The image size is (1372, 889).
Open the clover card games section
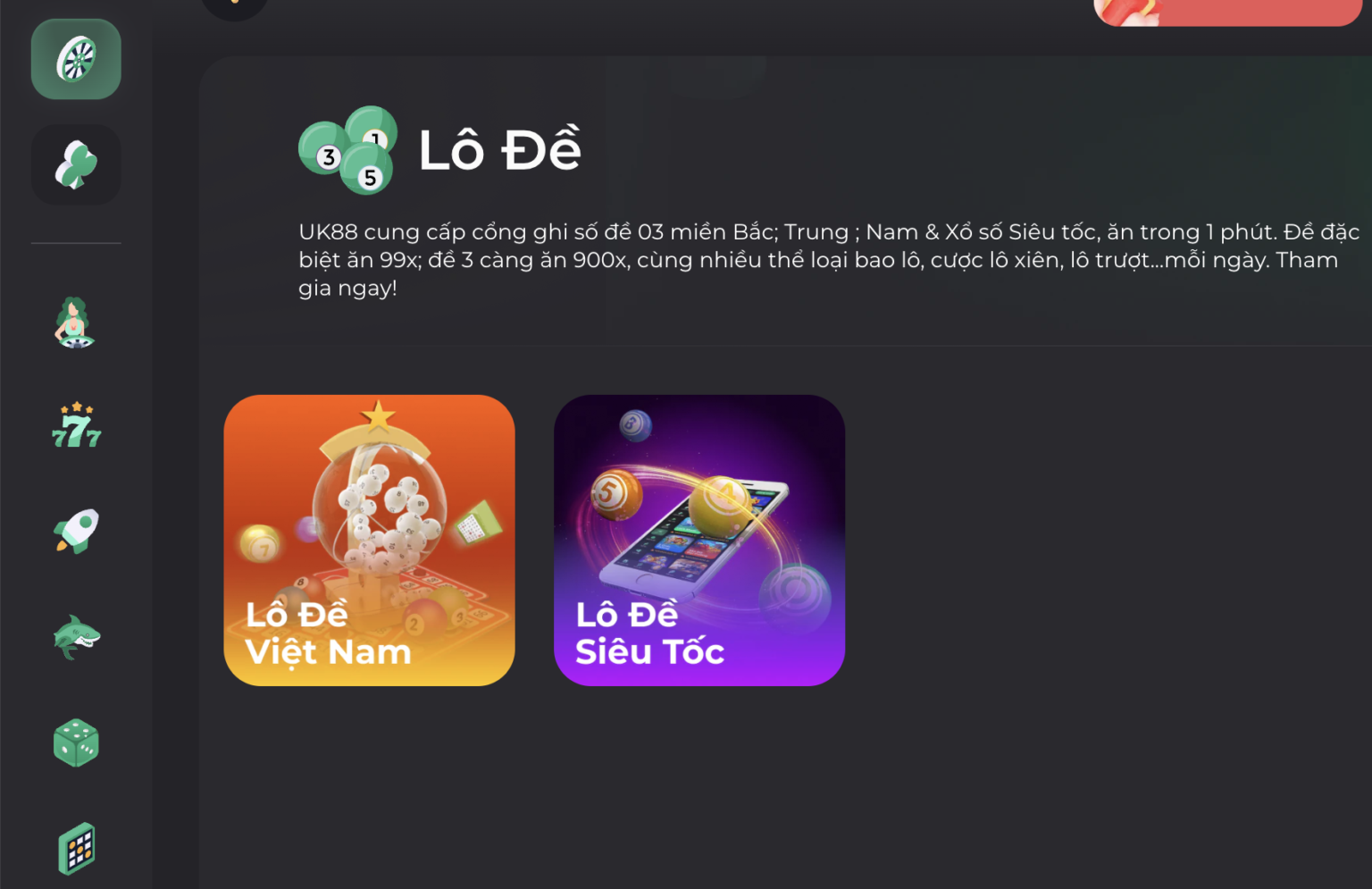click(x=76, y=164)
